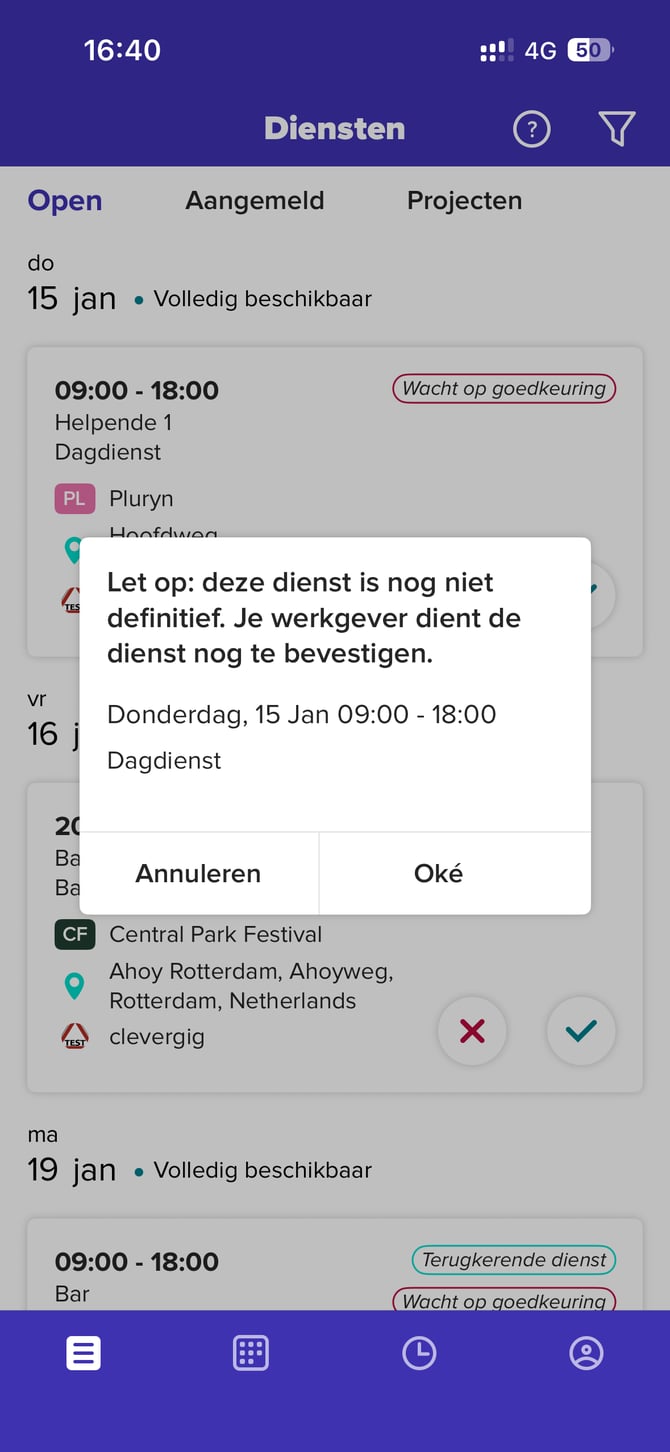
Task: Open the clock hours tab
Action: pyautogui.click(x=419, y=1353)
